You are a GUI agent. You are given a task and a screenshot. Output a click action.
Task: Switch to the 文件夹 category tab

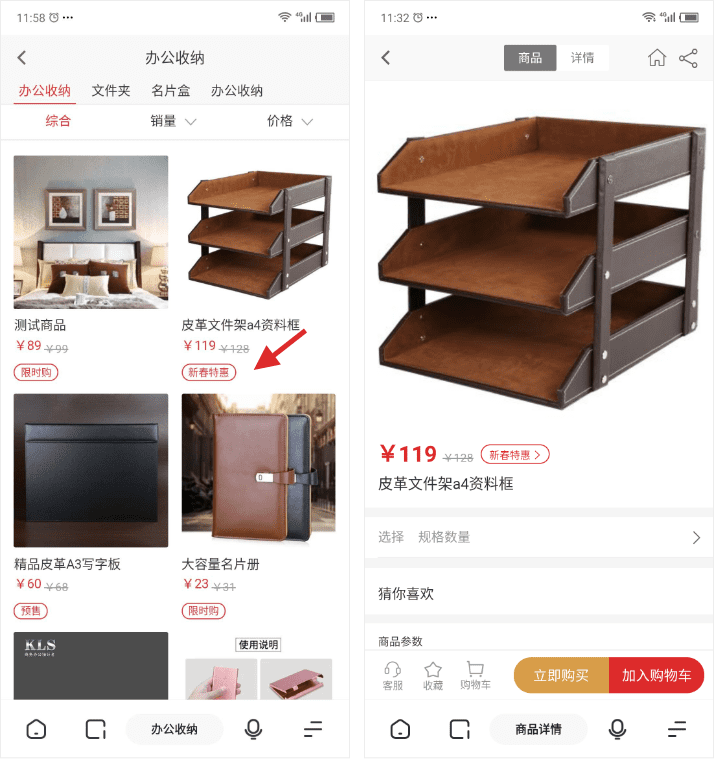(x=111, y=91)
